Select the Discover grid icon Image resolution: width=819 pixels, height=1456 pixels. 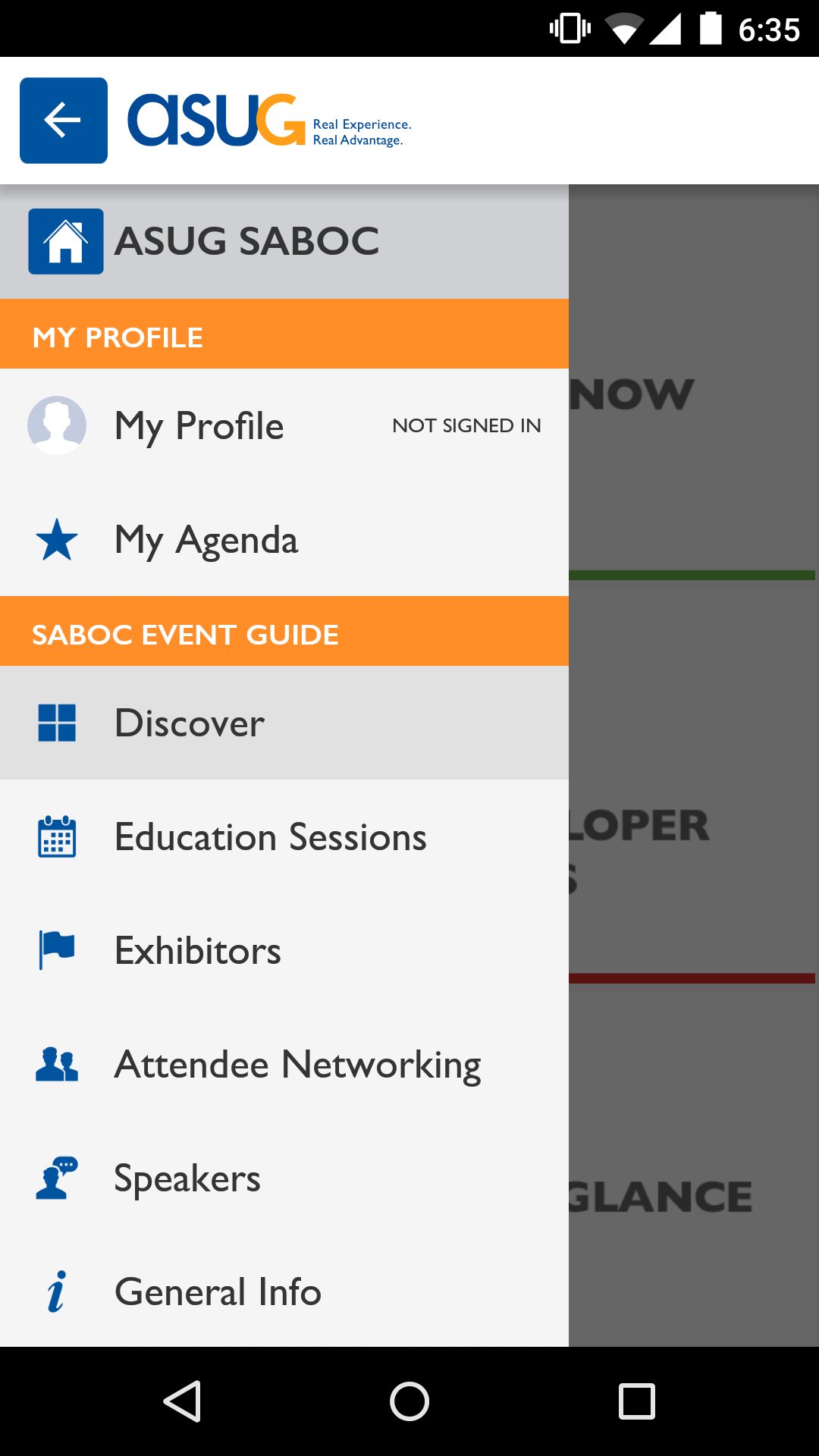pos(57,723)
